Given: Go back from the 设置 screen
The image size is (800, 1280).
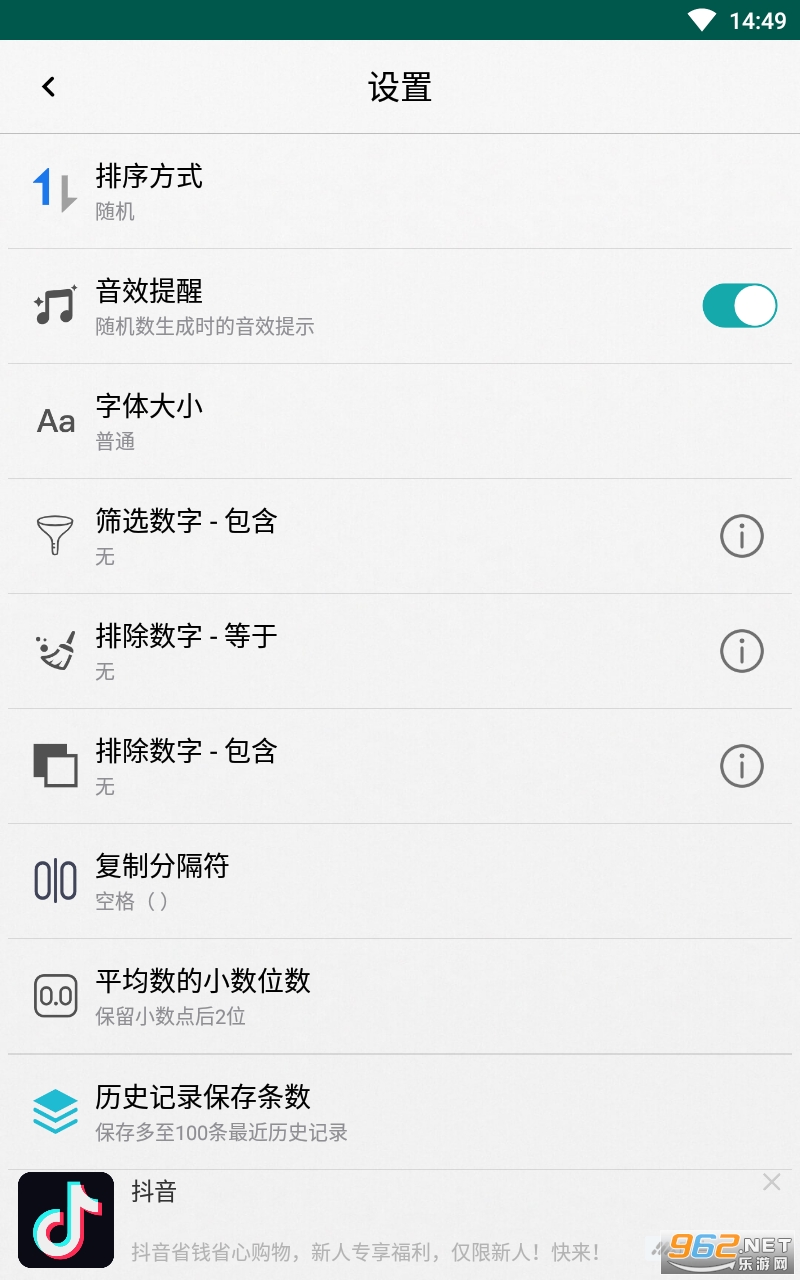Looking at the screenshot, I should [x=48, y=87].
